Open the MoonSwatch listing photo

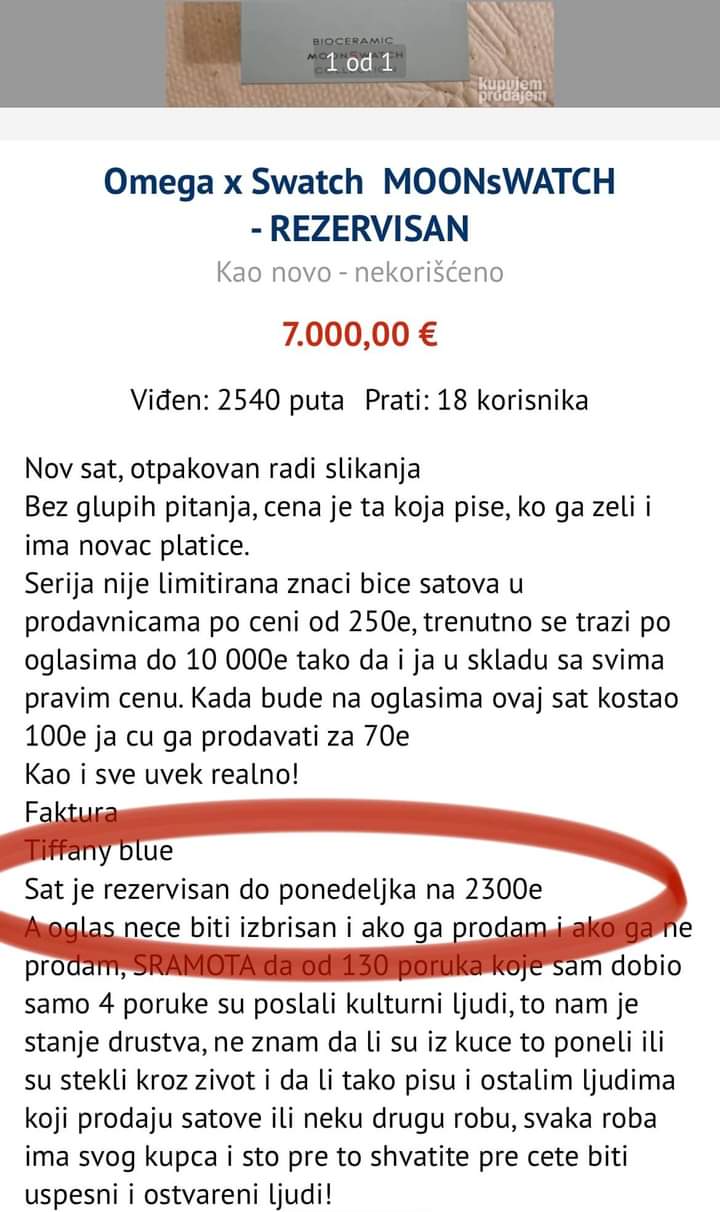[360, 52]
